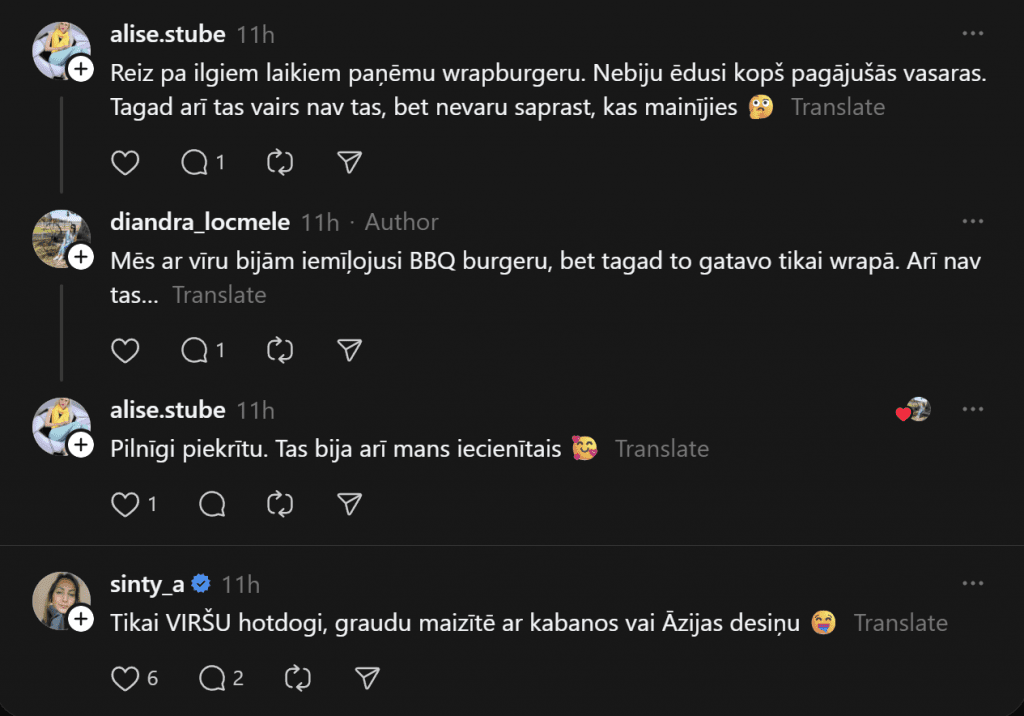Image resolution: width=1024 pixels, height=716 pixels.
Task: Repost alise.stube's wrapburger comment
Action: 280,162
